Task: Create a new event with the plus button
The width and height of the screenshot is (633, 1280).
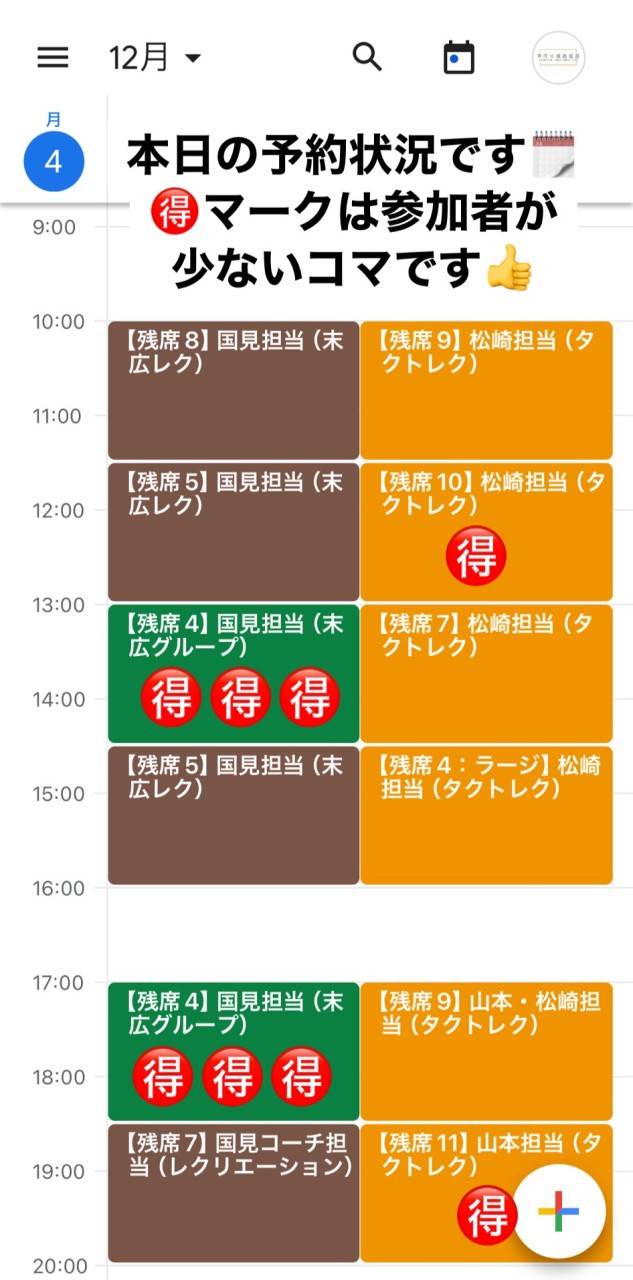Action: click(559, 1212)
